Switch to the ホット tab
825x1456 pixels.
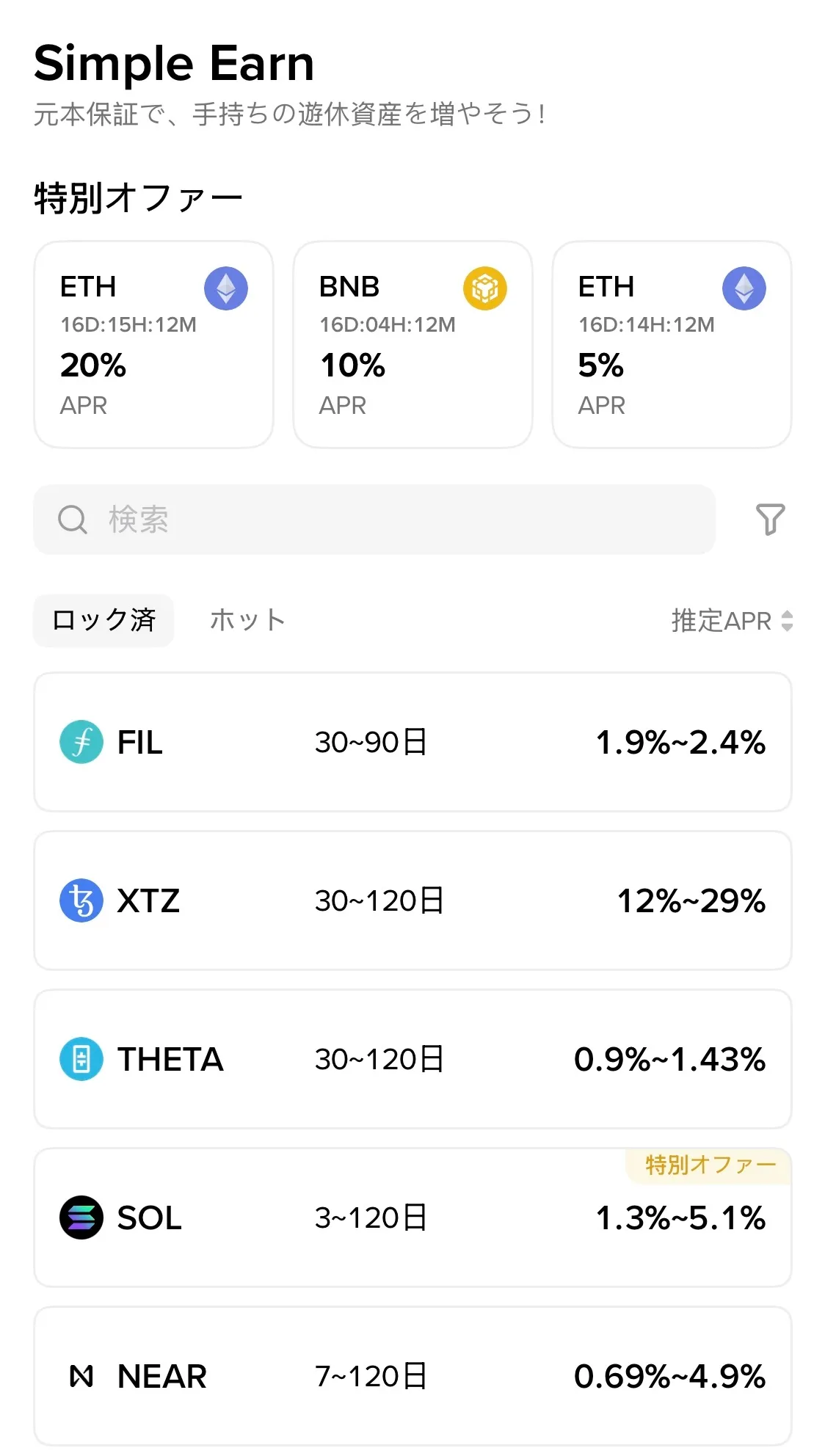[x=247, y=620]
